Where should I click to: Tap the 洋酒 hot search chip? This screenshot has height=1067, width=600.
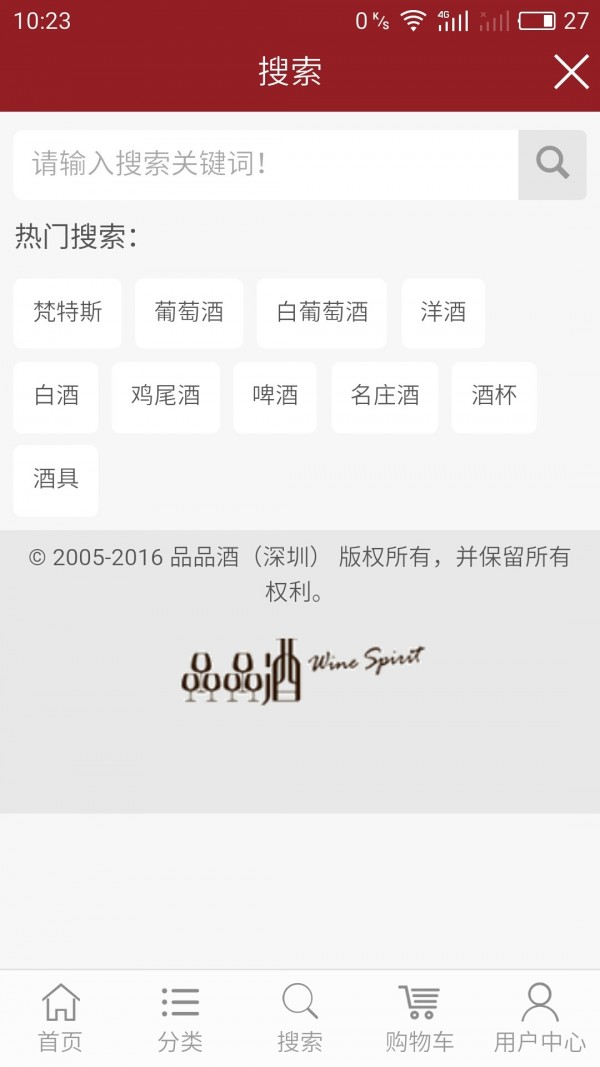click(x=443, y=313)
